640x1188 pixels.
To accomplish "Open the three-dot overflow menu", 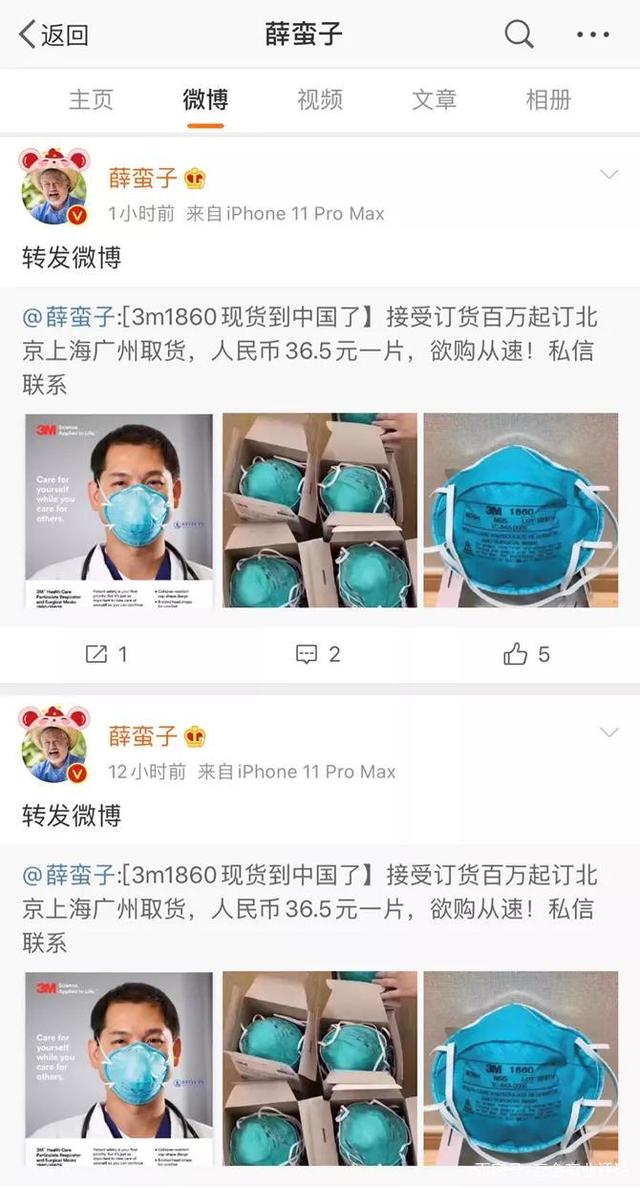I will [592, 34].
